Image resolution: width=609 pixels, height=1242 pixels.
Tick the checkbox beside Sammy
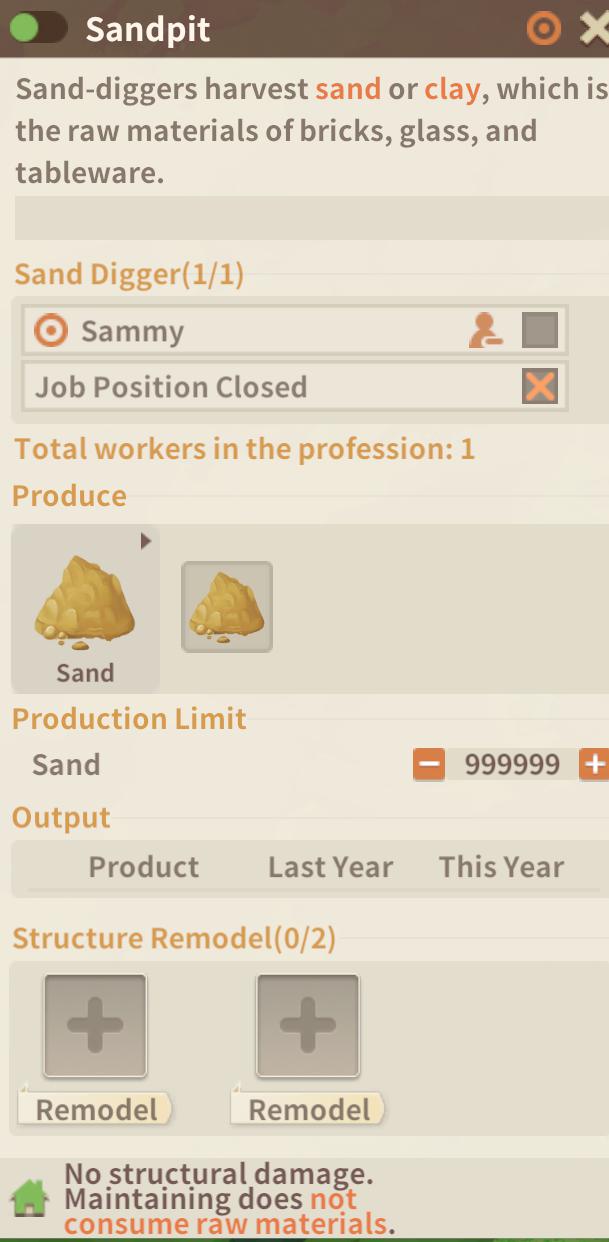coord(540,331)
